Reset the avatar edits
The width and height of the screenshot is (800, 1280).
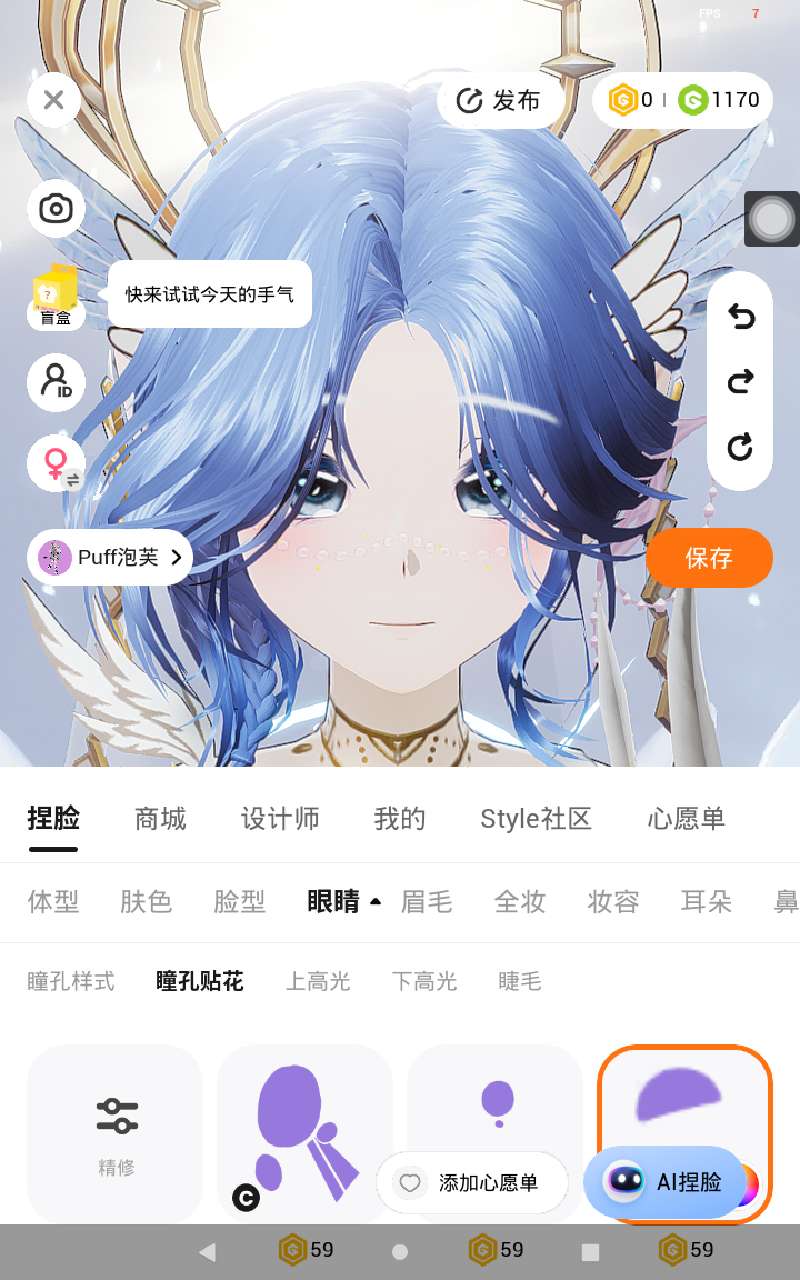740,446
